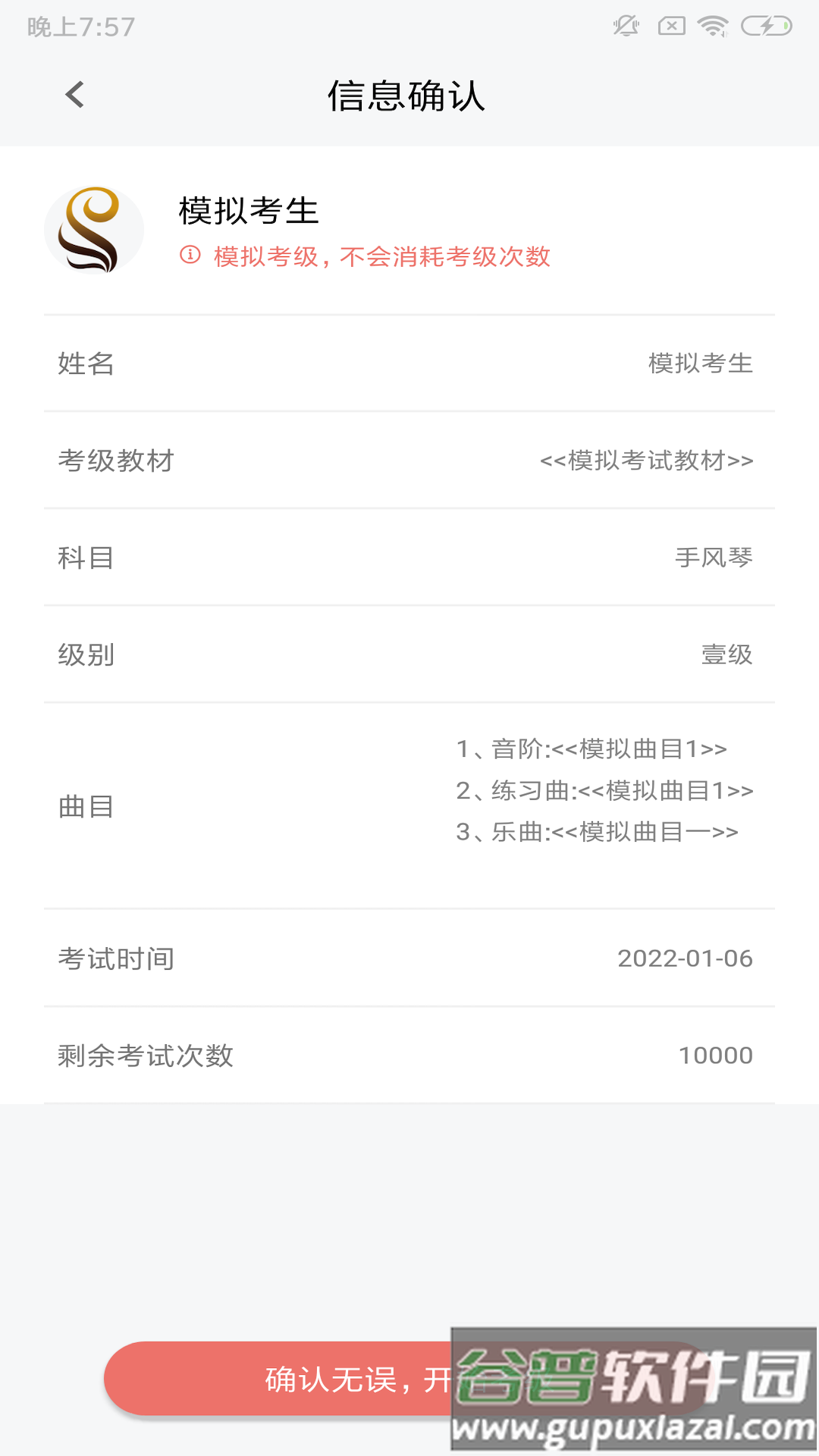Tap the 信息确认 title bar
This screenshot has width=819, height=1456.
(409, 97)
